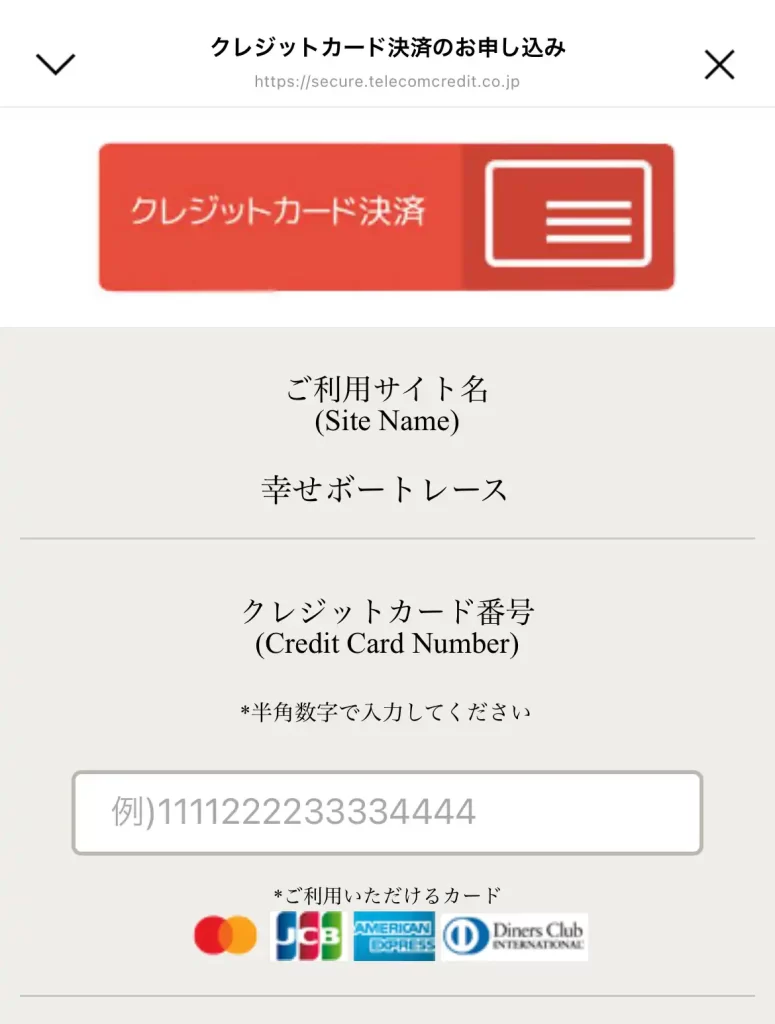
Task: Click the クレジットカード番号 label
Action: pos(387,612)
